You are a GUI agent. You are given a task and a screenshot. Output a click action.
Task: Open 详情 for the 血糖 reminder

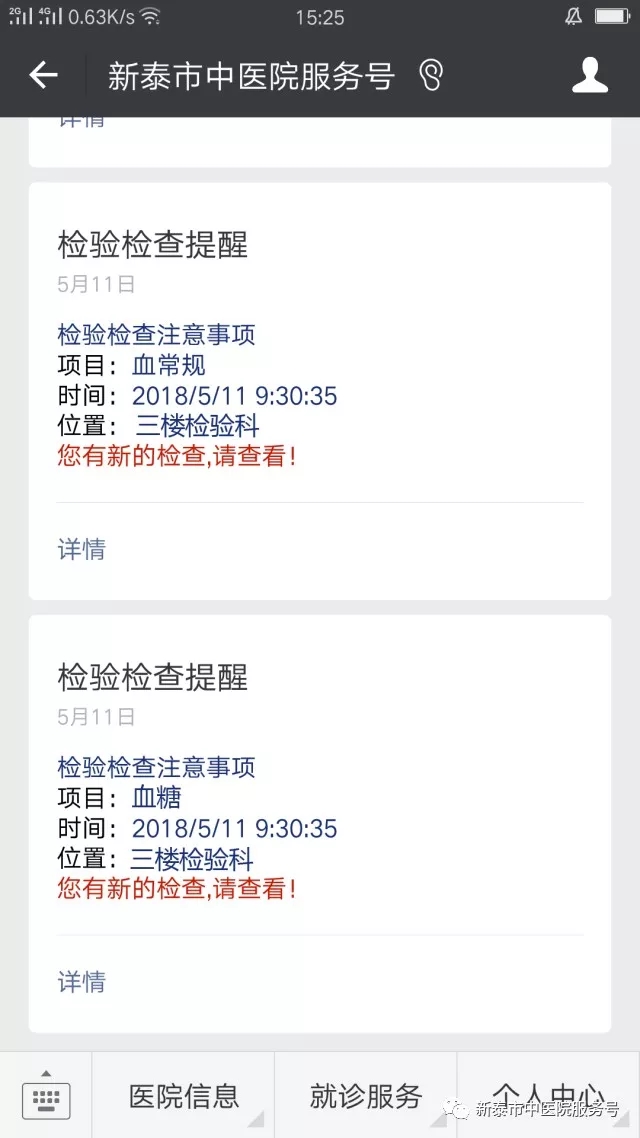pyautogui.click(x=82, y=982)
